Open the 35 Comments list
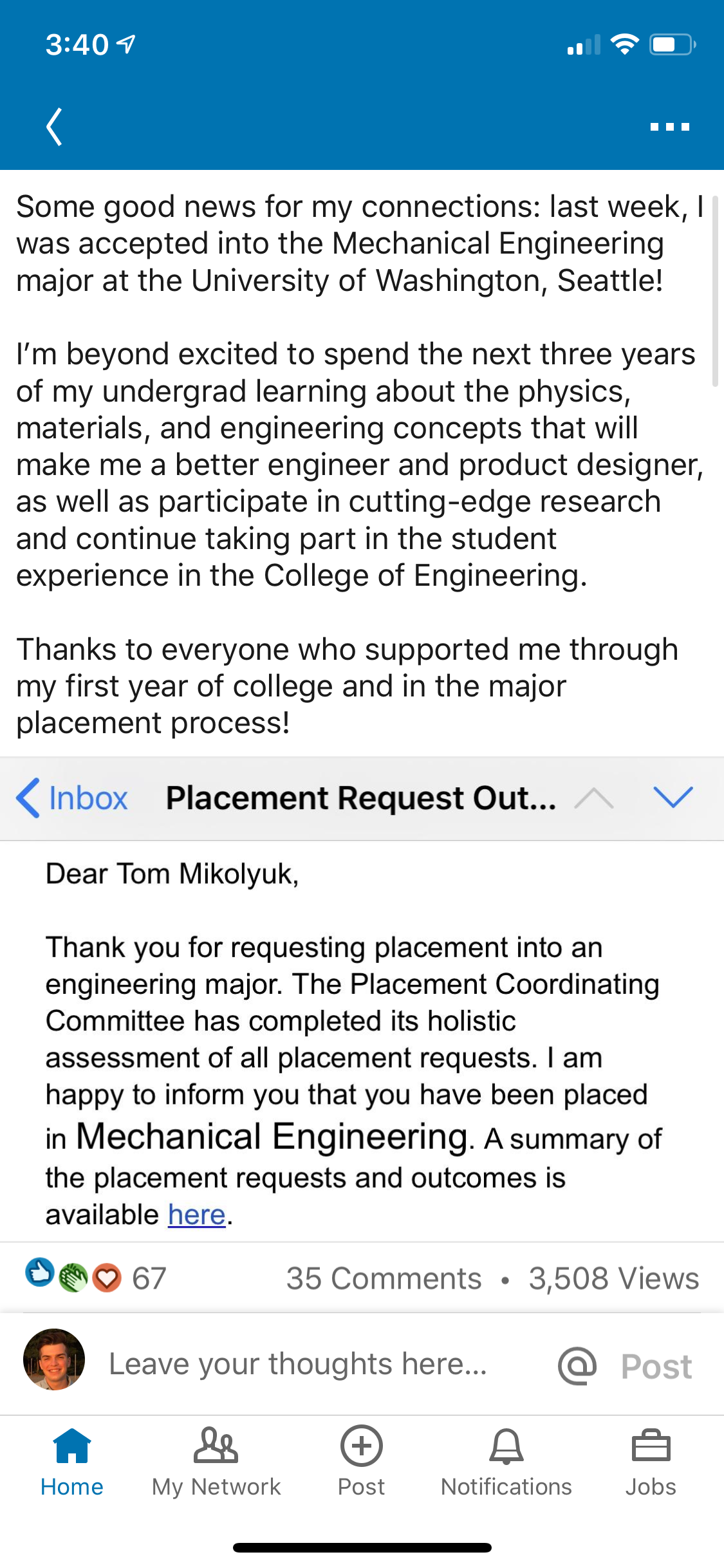Viewport: 724px width, 1568px height. 384,1278
